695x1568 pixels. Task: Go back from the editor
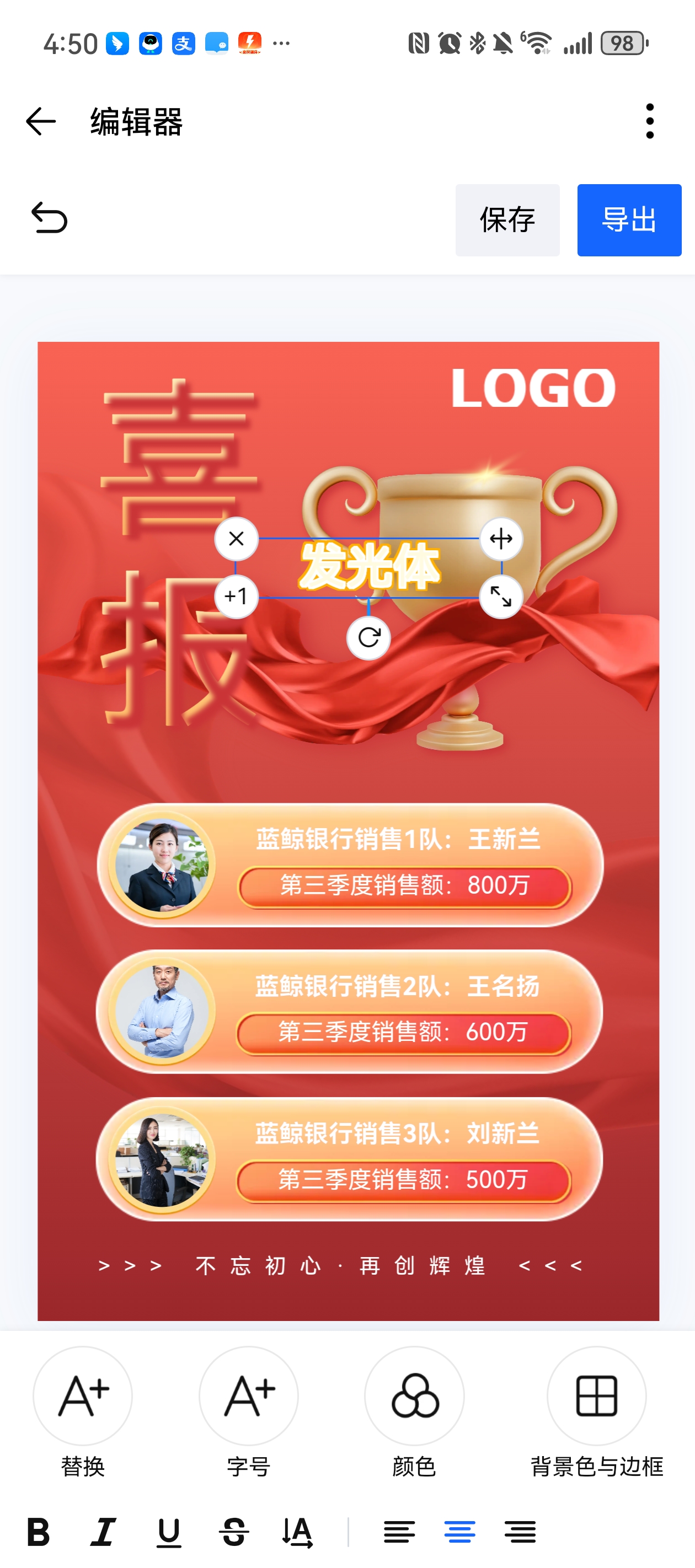(41, 121)
